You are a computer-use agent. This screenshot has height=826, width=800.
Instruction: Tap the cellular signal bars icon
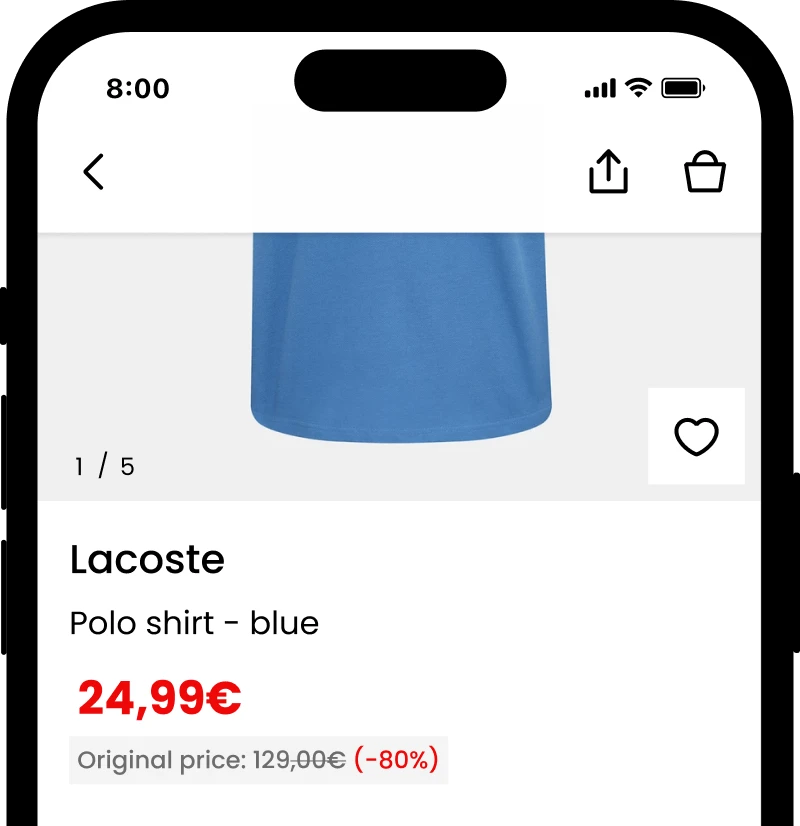click(x=598, y=88)
